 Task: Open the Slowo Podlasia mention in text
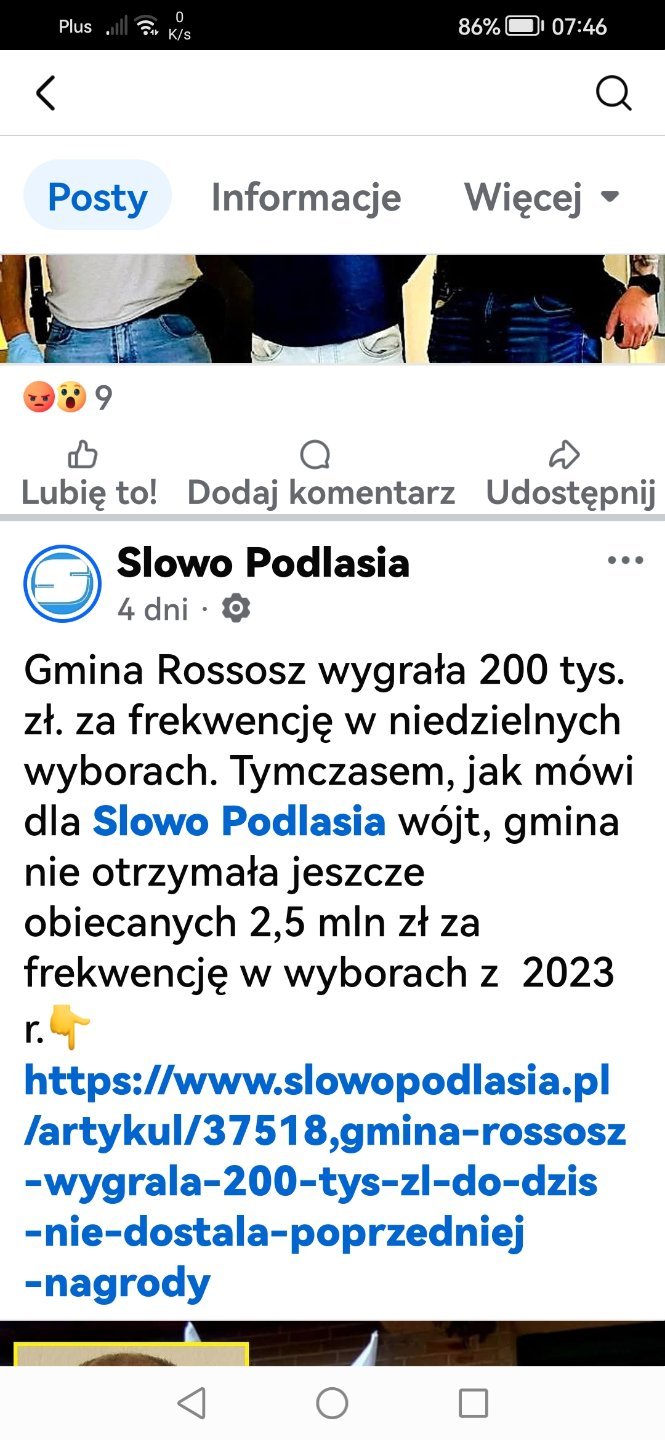pyautogui.click(x=239, y=822)
